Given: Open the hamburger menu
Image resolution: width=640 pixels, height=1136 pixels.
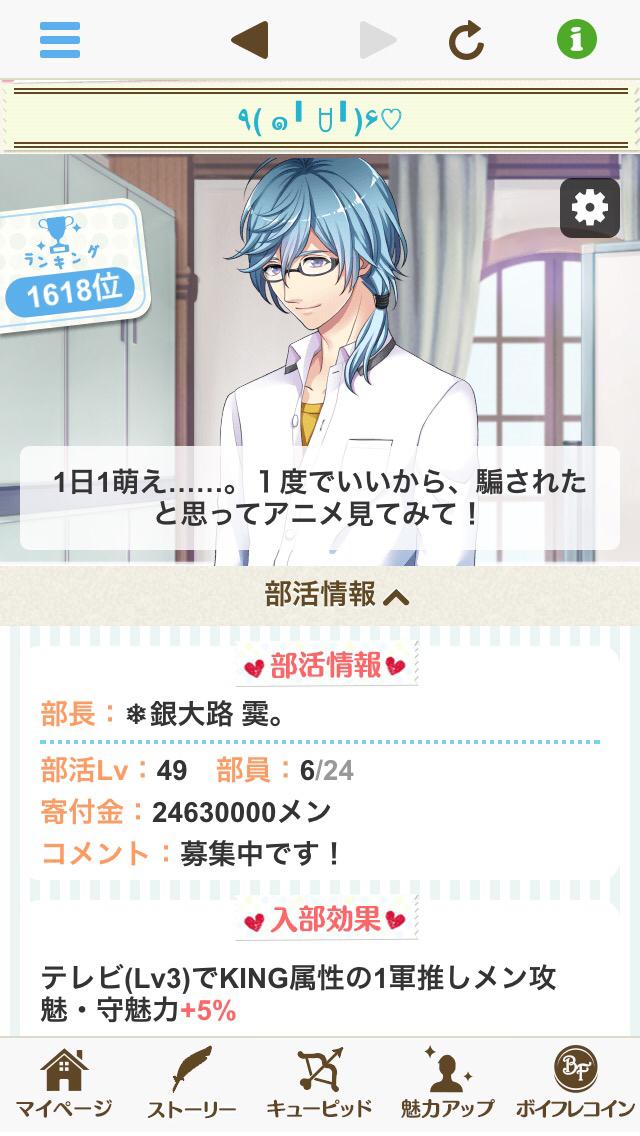Looking at the screenshot, I should click(60, 40).
